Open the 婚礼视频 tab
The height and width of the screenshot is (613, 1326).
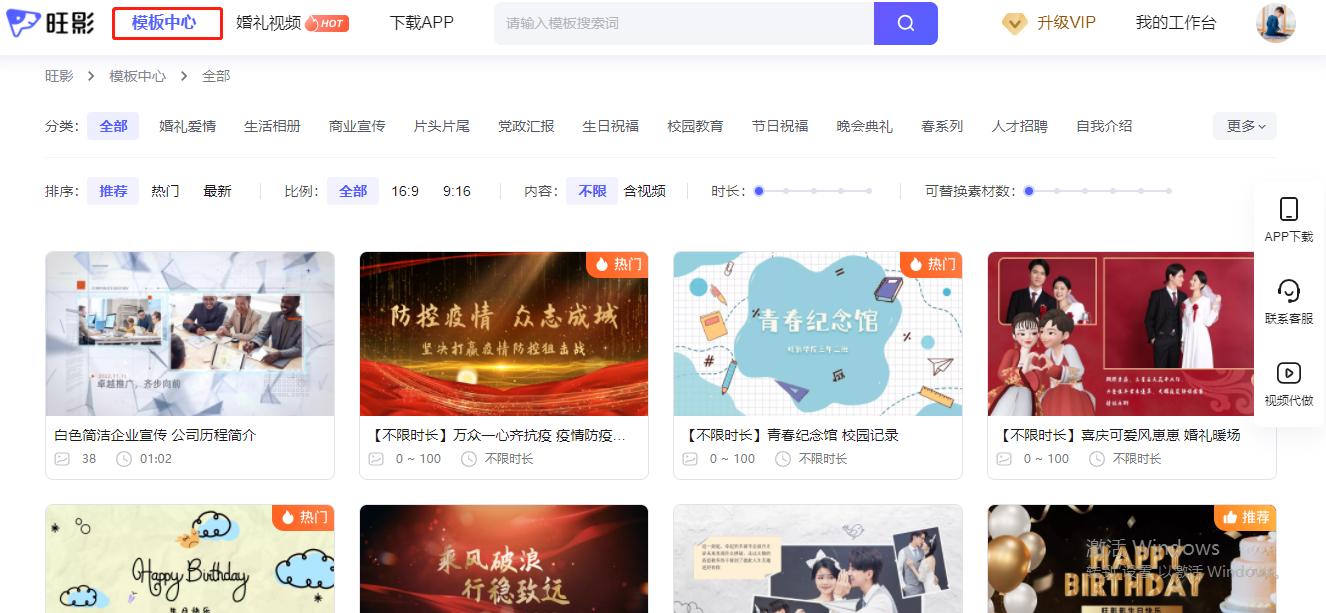pyautogui.click(x=268, y=22)
